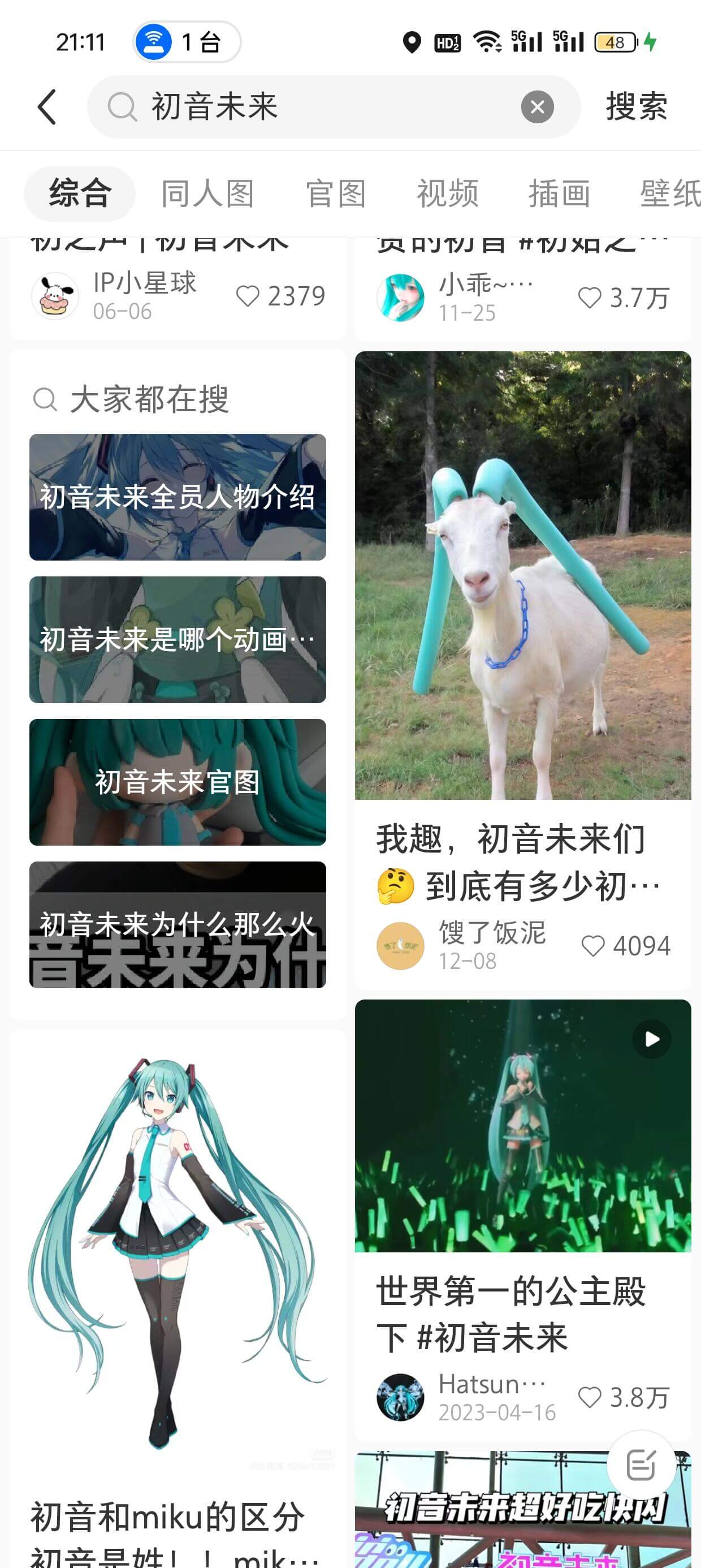This screenshot has height=1568, width=701.
Task: Open suggestion 初音未来为什么那么火
Action: coord(177,924)
